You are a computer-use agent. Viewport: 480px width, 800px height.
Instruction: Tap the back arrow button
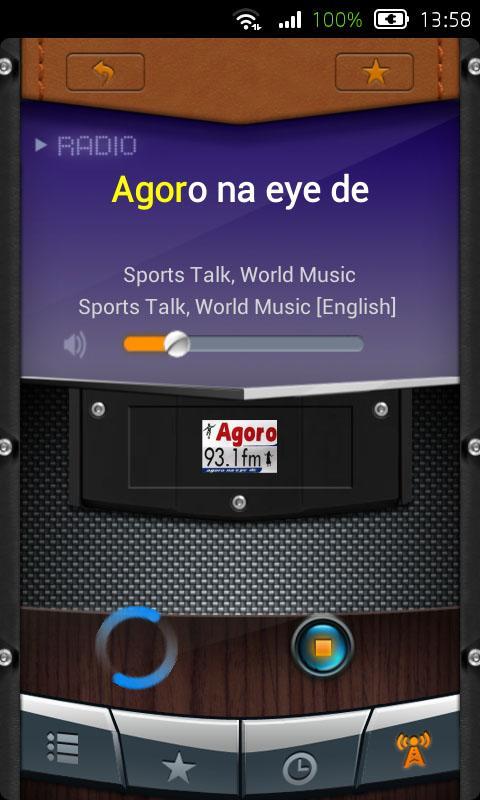[x=106, y=72]
